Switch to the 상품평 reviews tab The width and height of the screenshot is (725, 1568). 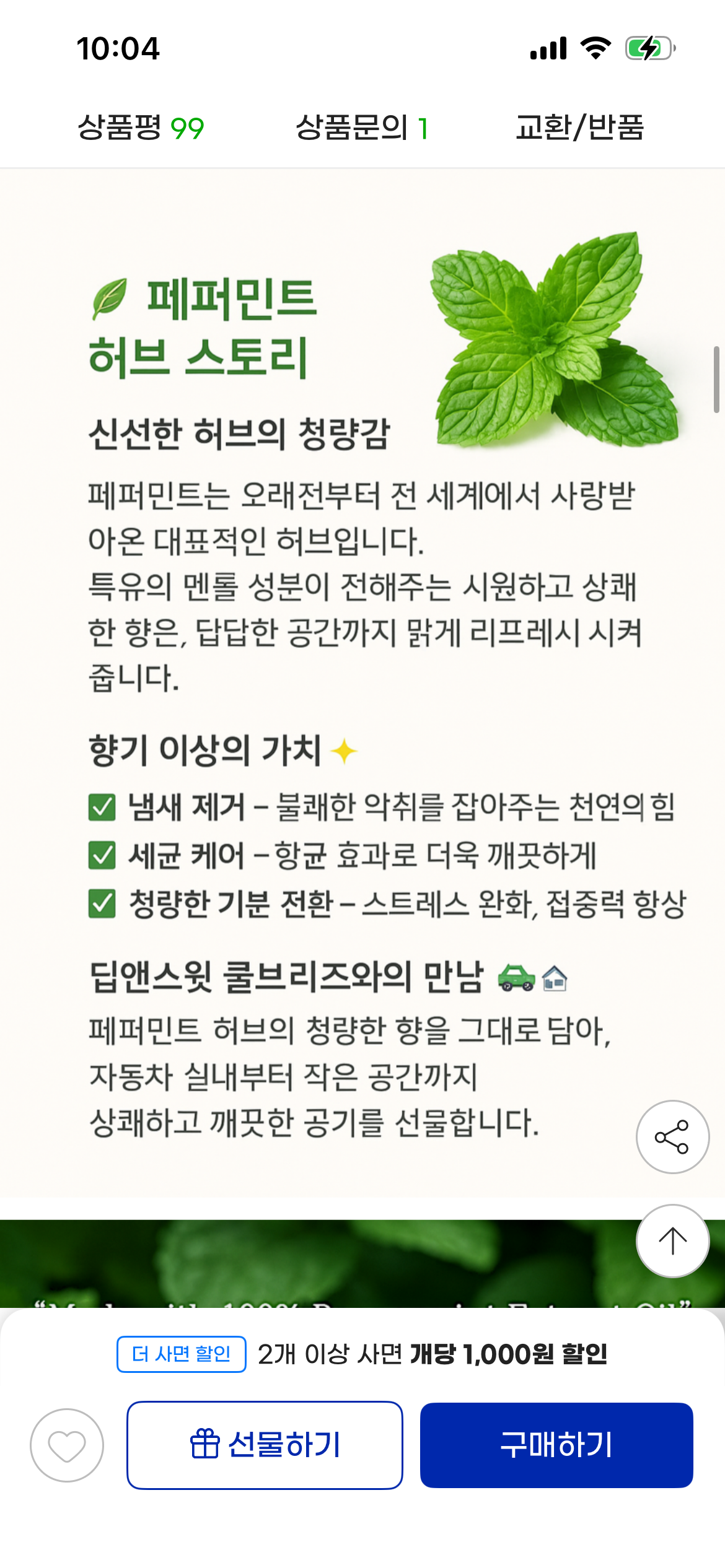coord(141,128)
